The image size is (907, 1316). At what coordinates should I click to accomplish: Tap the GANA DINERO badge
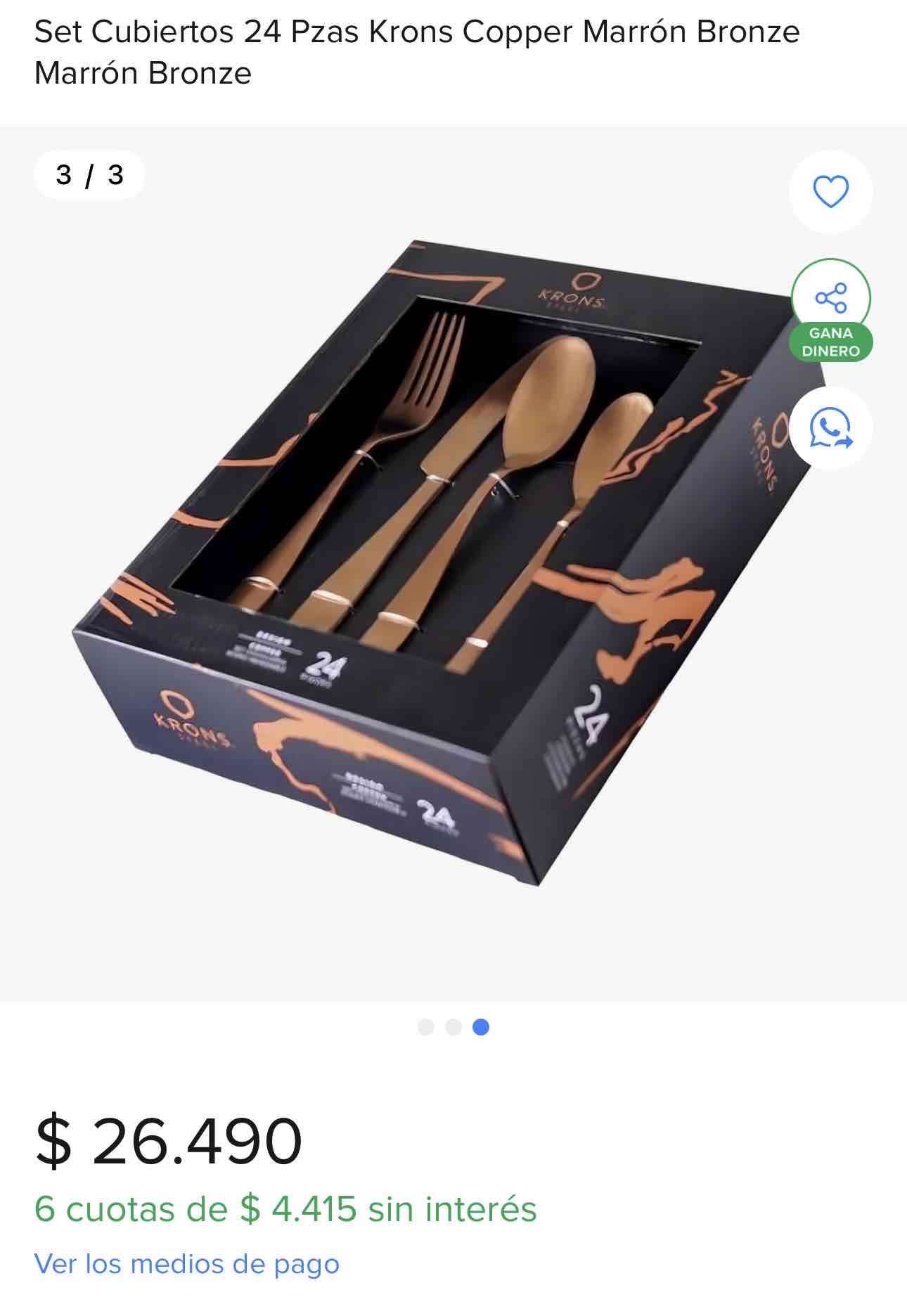(x=830, y=343)
